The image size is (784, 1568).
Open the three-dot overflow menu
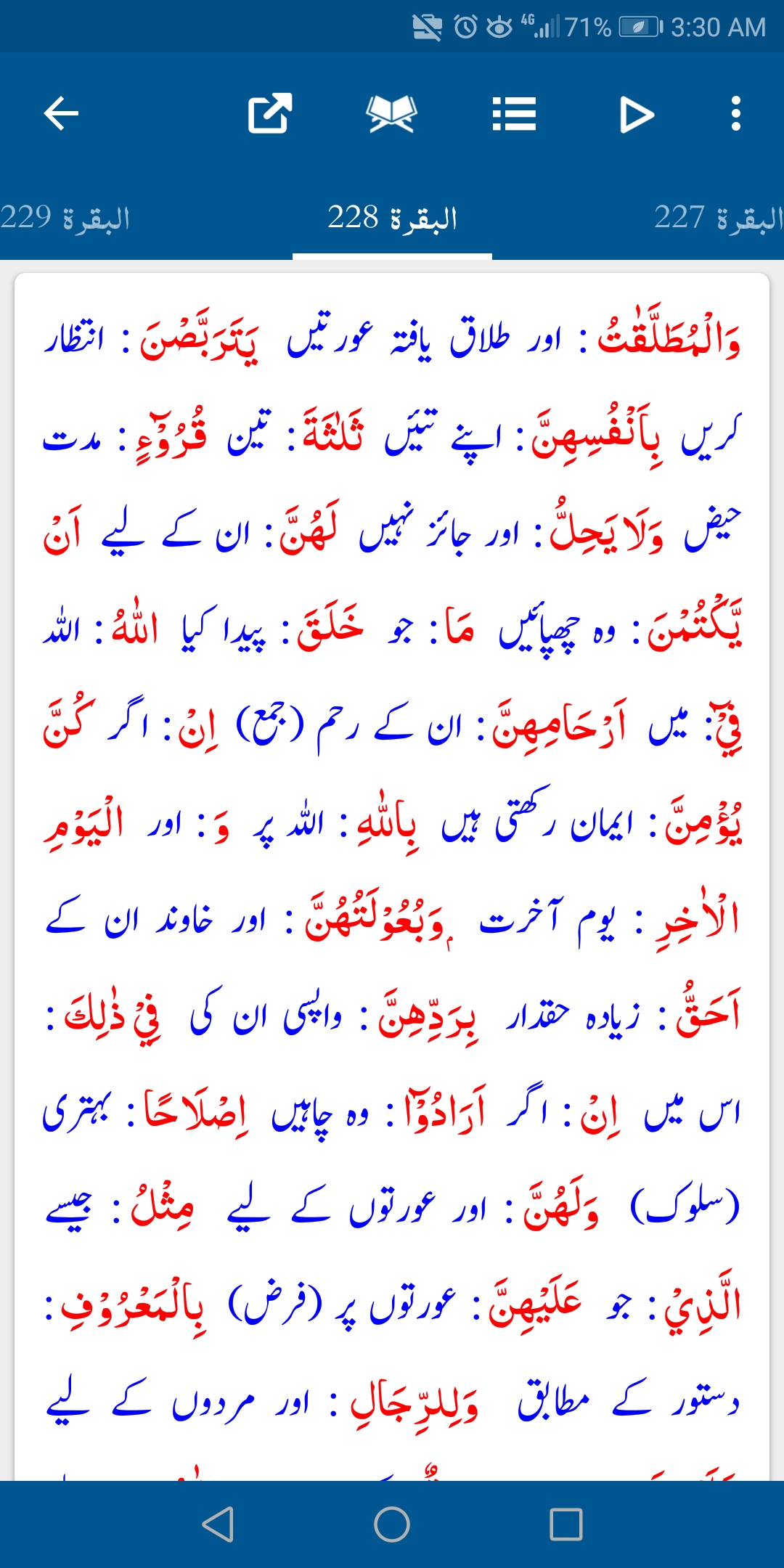click(x=736, y=114)
